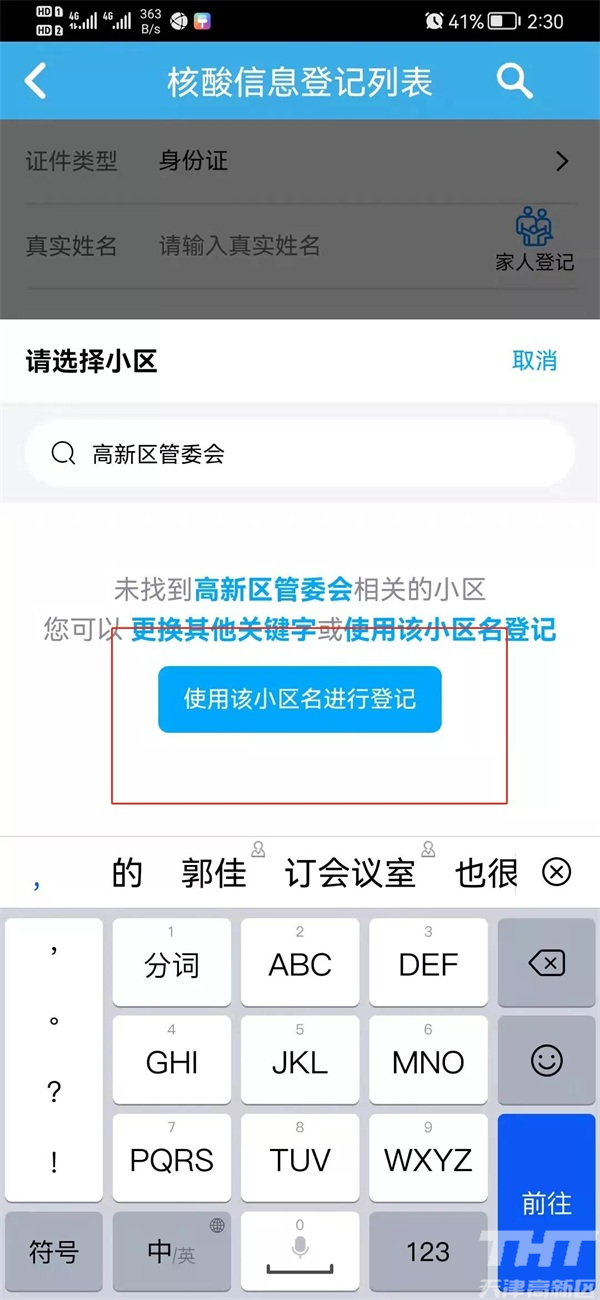Tap 使用该小区名进行登记 button
The height and width of the screenshot is (1300, 600).
[299, 699]
